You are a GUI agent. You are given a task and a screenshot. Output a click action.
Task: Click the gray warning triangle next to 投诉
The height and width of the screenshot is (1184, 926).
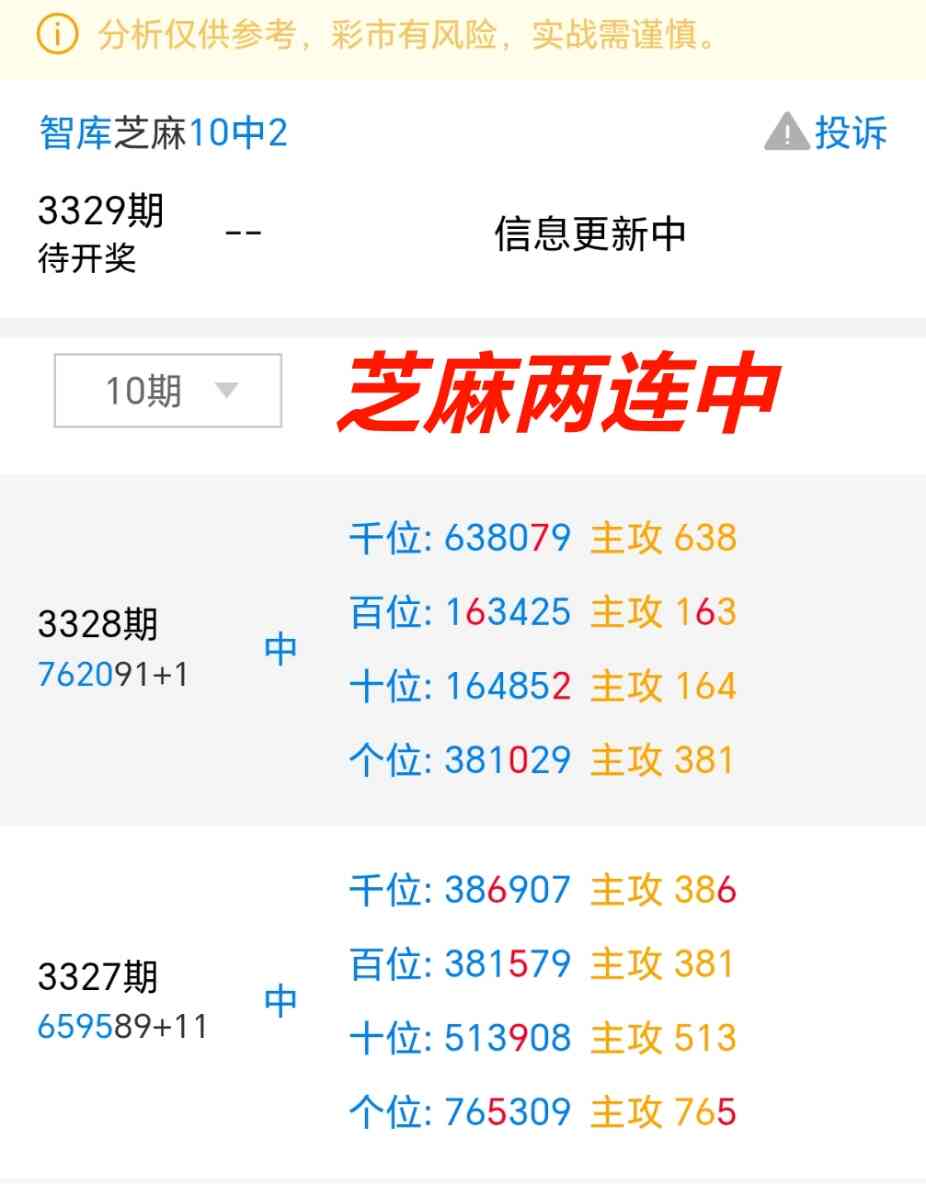tap(786, 133)
